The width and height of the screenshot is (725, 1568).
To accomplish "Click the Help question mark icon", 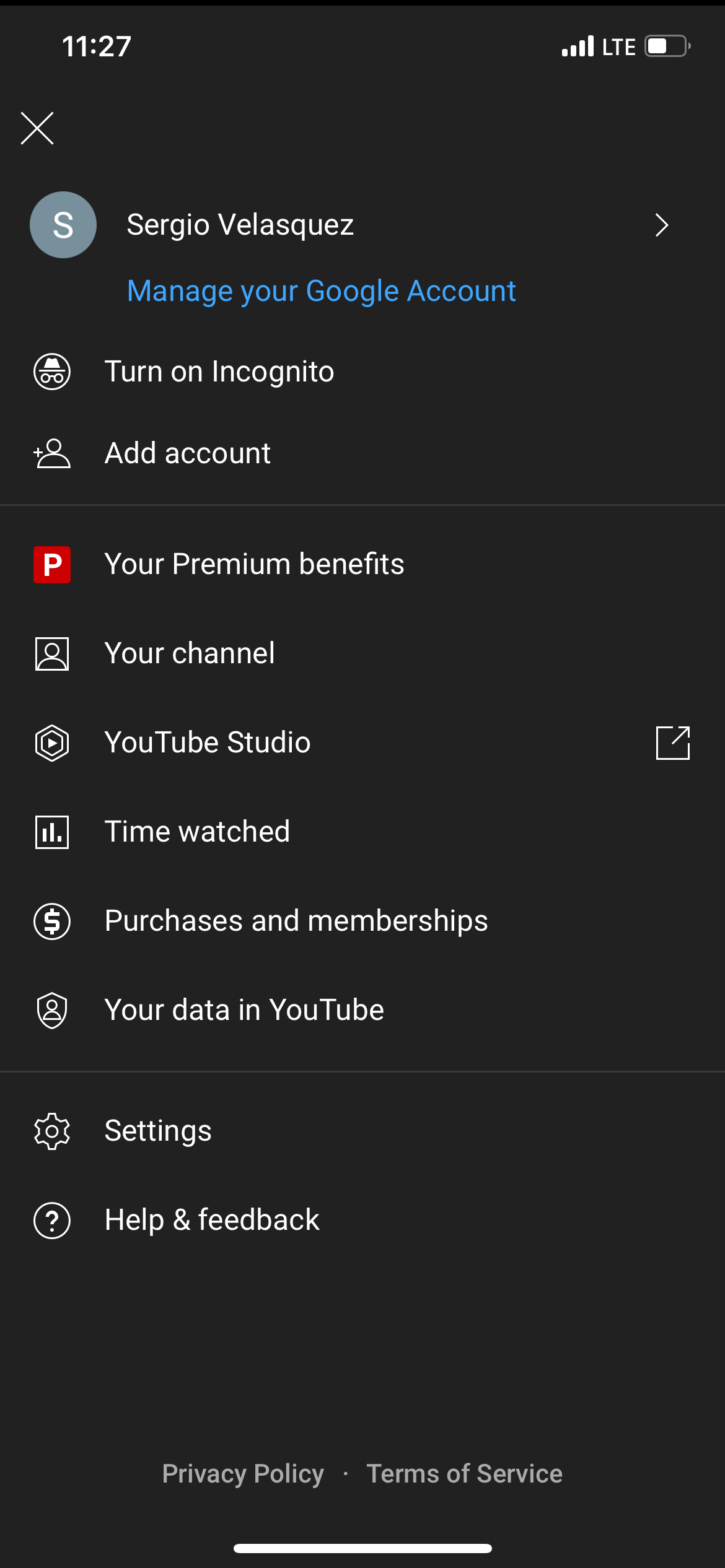I will coord(52,1220).
